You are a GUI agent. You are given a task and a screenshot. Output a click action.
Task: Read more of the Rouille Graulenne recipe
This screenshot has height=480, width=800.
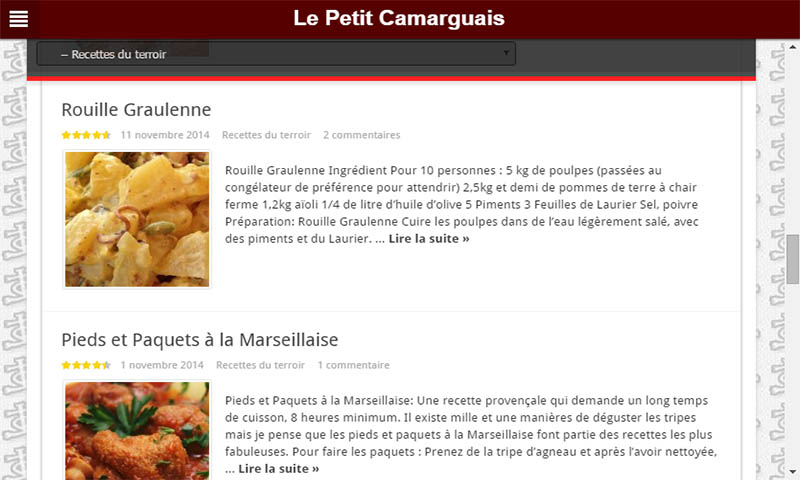point(429,239)
